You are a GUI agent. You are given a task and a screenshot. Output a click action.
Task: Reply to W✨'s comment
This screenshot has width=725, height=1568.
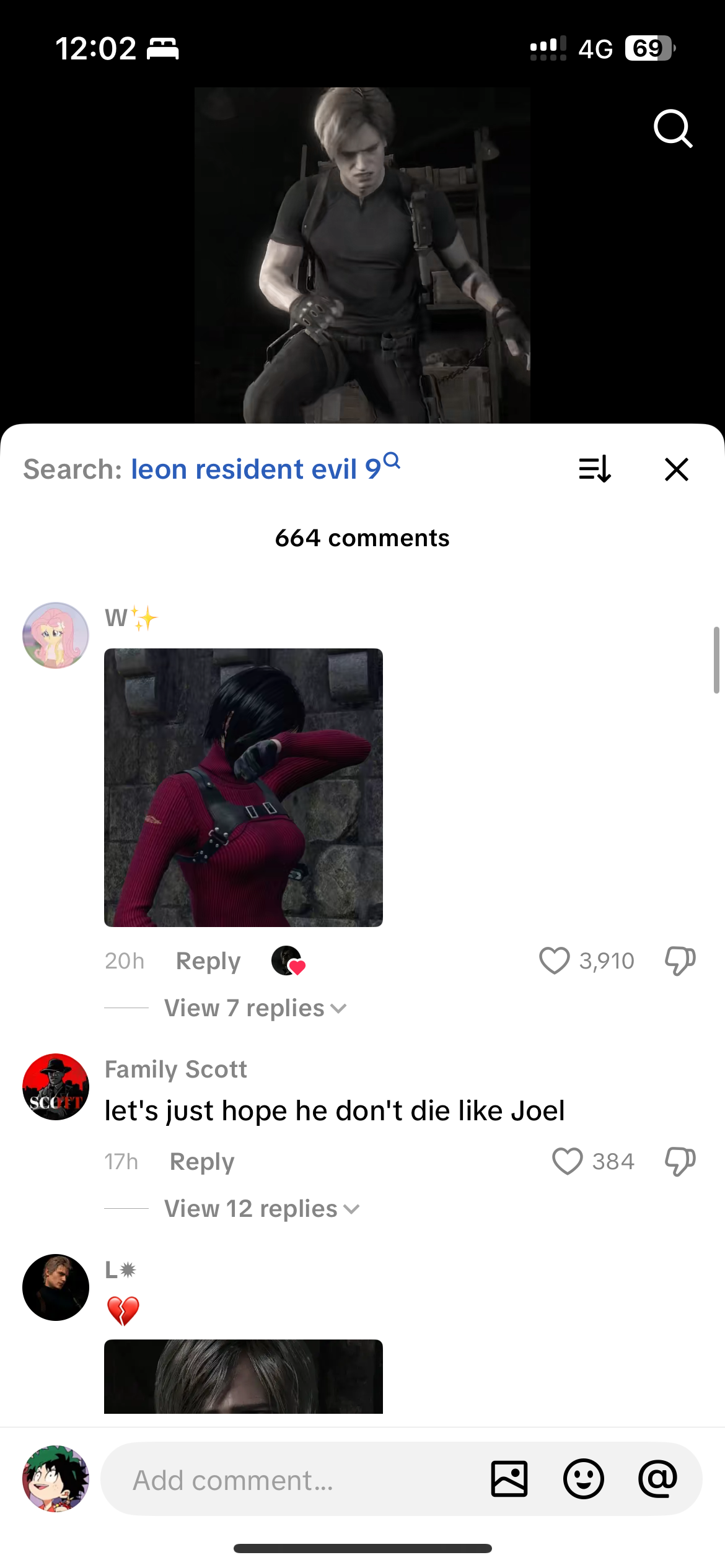208,960
